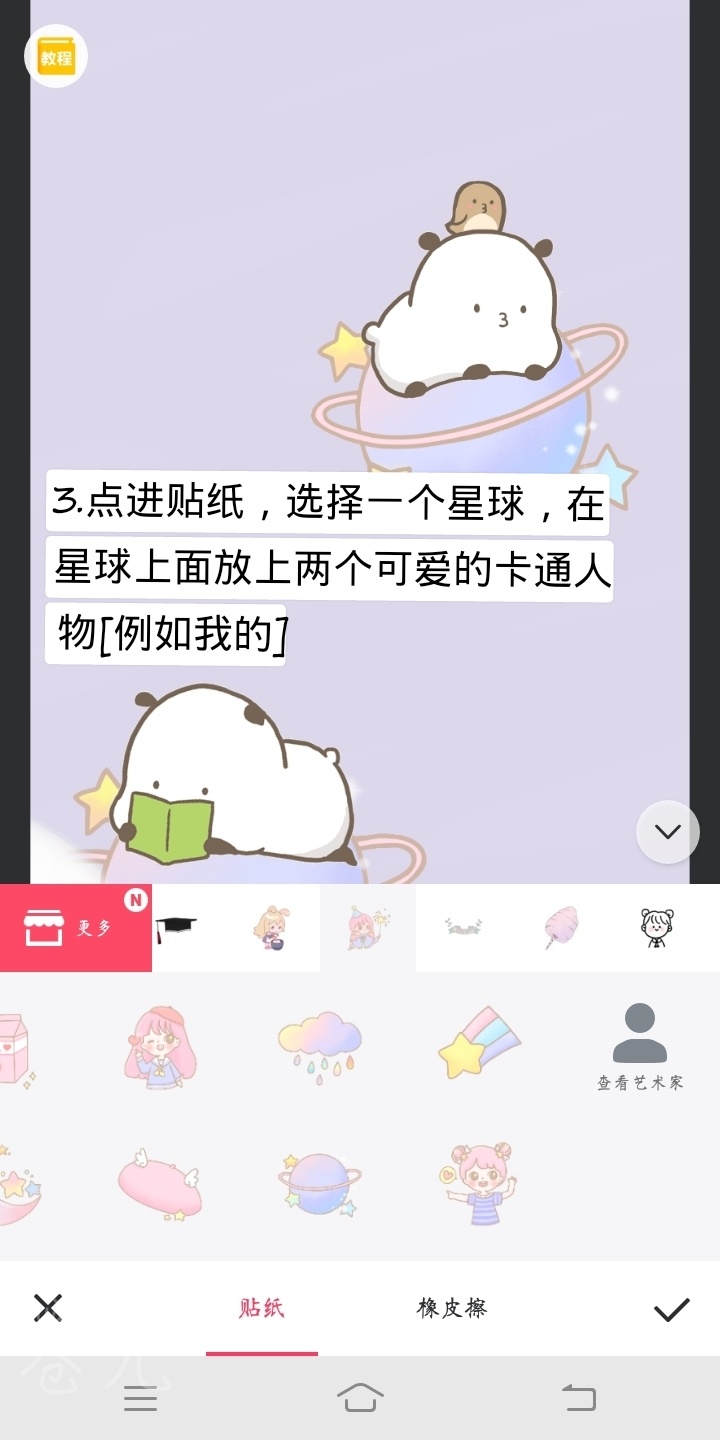
Task: Go to the system home screen
Action: pos(360,1398)
